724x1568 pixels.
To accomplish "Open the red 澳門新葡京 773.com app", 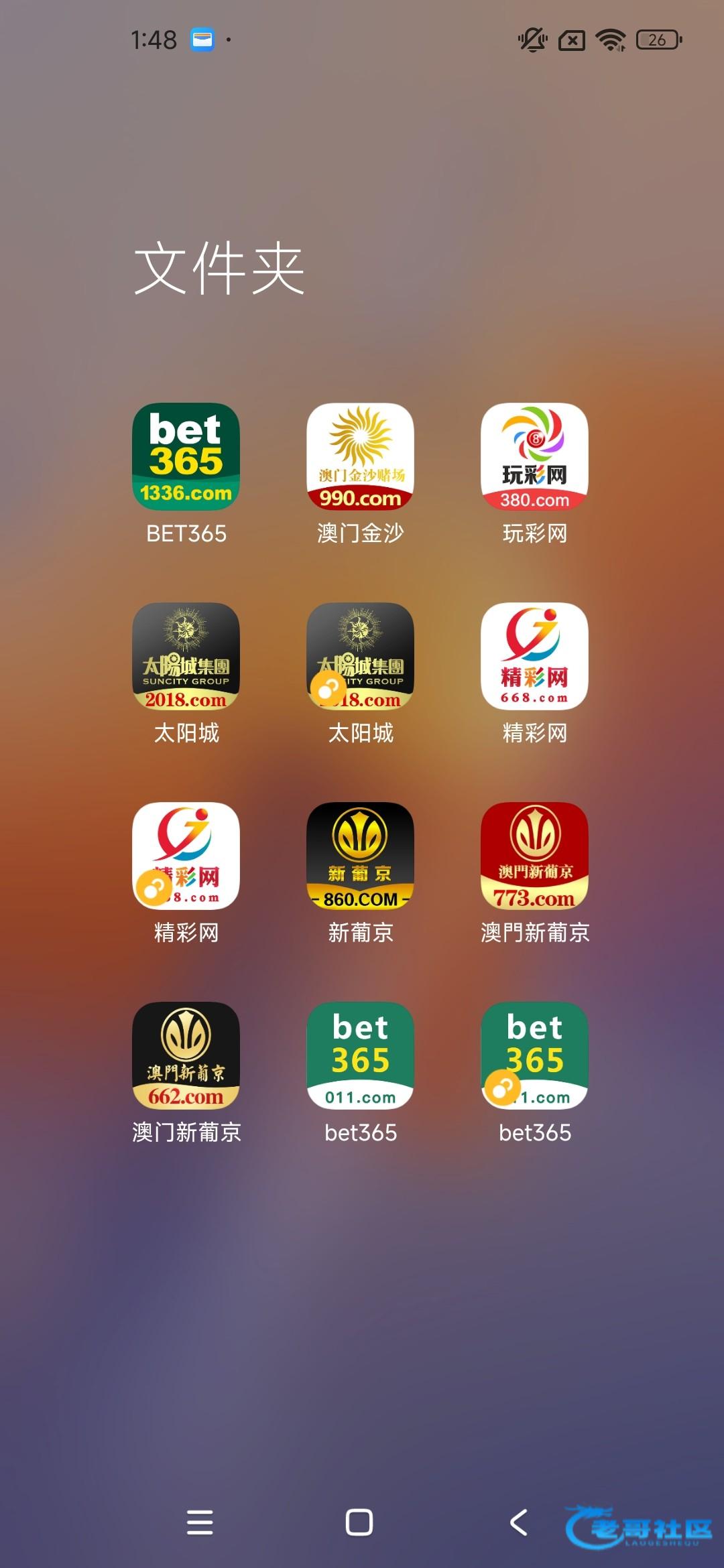I will coord(534,856).
